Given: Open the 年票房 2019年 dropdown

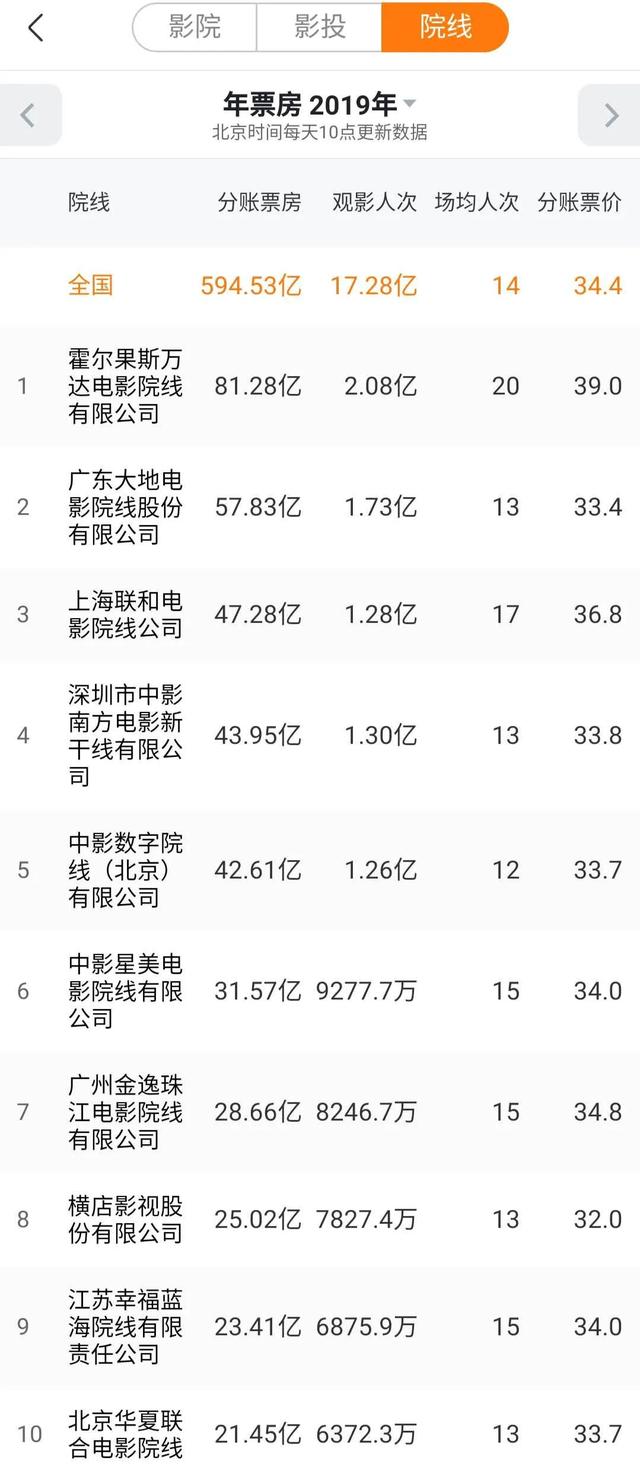Looking at the screenshot, I should [x=320, y=104].
